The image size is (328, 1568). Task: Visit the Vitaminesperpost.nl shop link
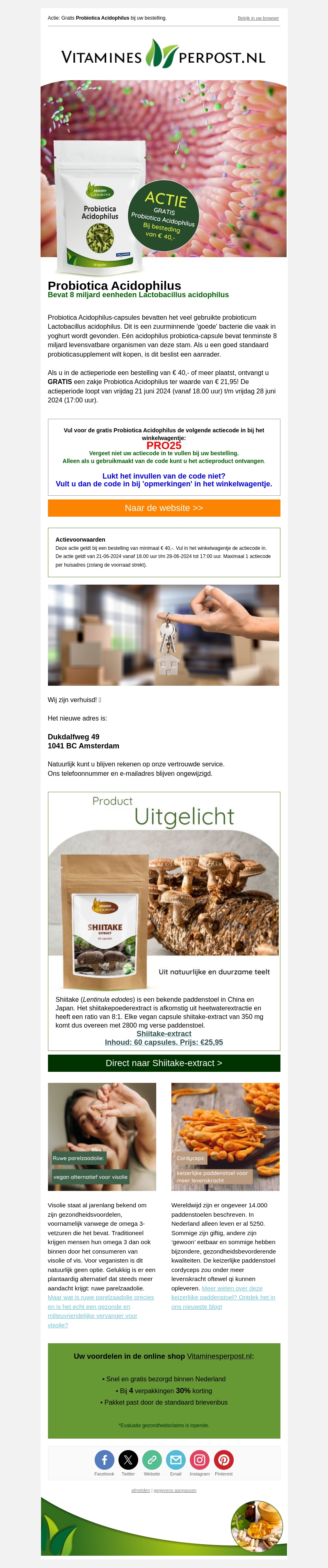click(x=219, y=1356)
